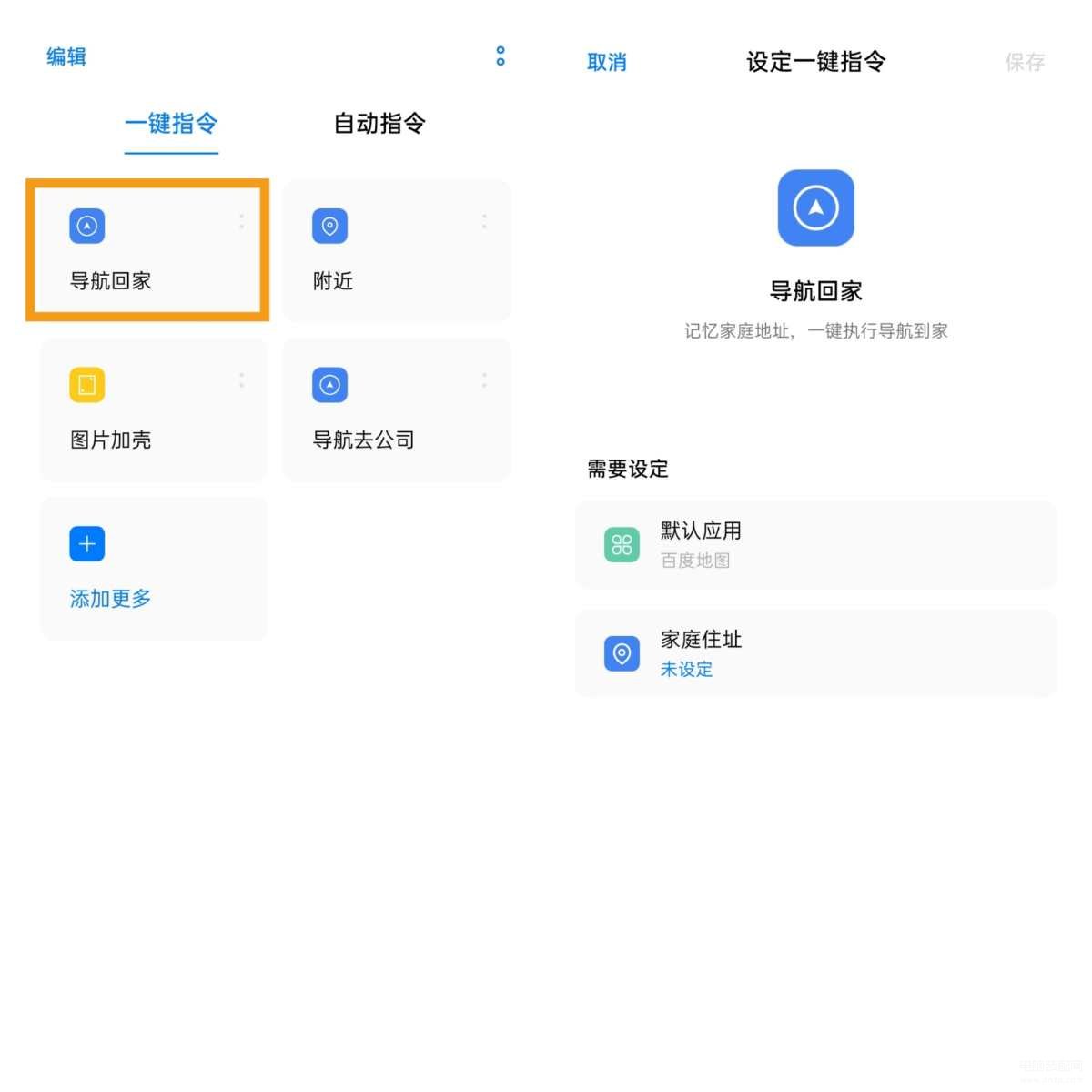Open more options on 导航回家 card
1092x1092 pixels.
click(241, 221)
